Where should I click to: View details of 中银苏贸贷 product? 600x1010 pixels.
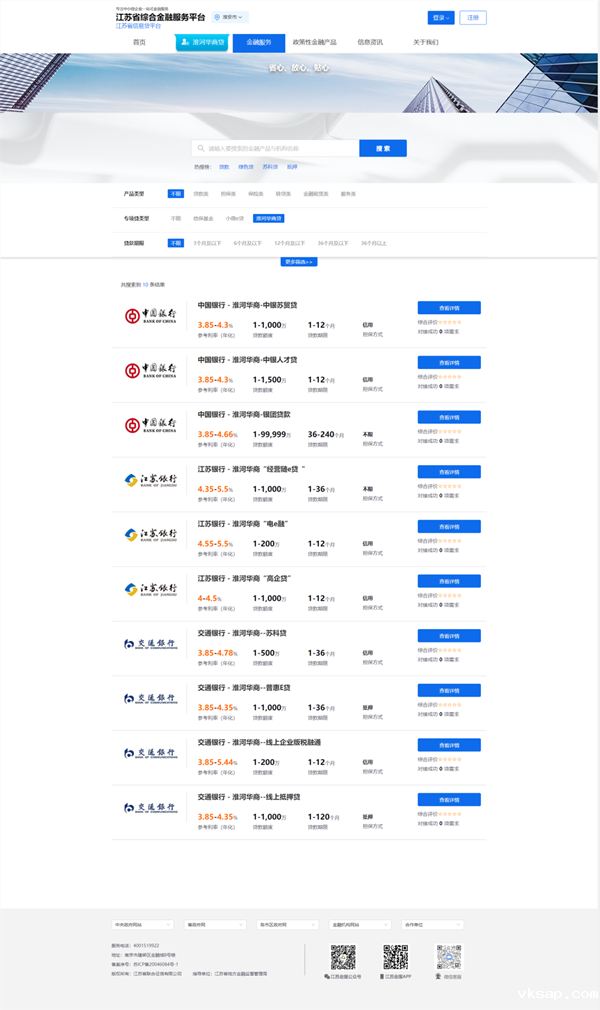point(449,308)
